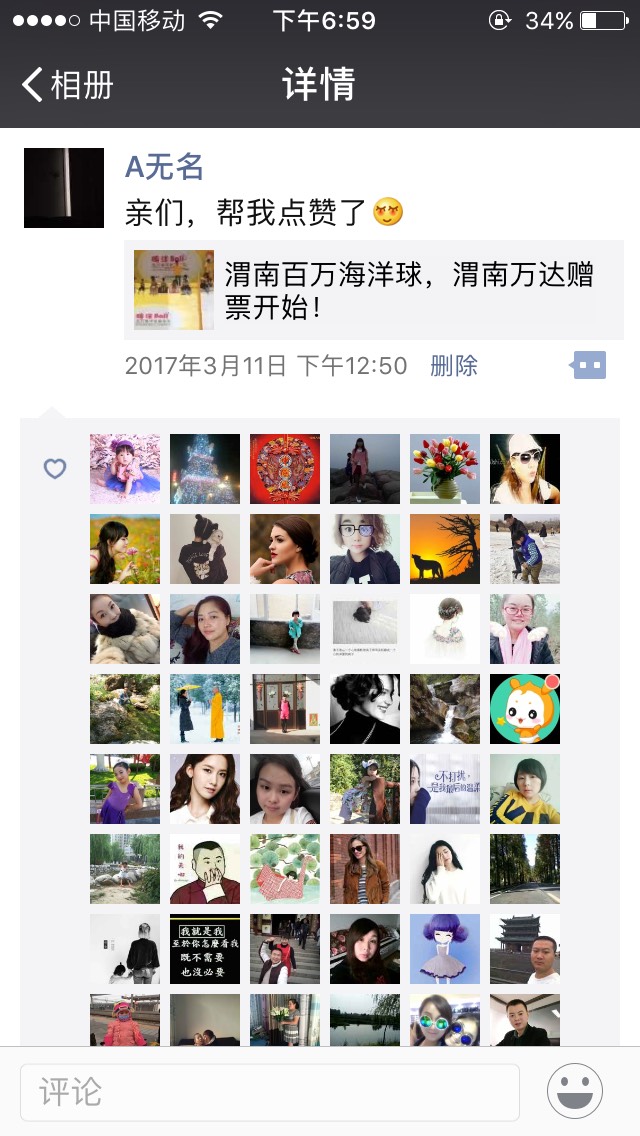Open the liker with orange cartoon mascot avatar
Viewport: 640px width, 1136px height.
point(525,709)
